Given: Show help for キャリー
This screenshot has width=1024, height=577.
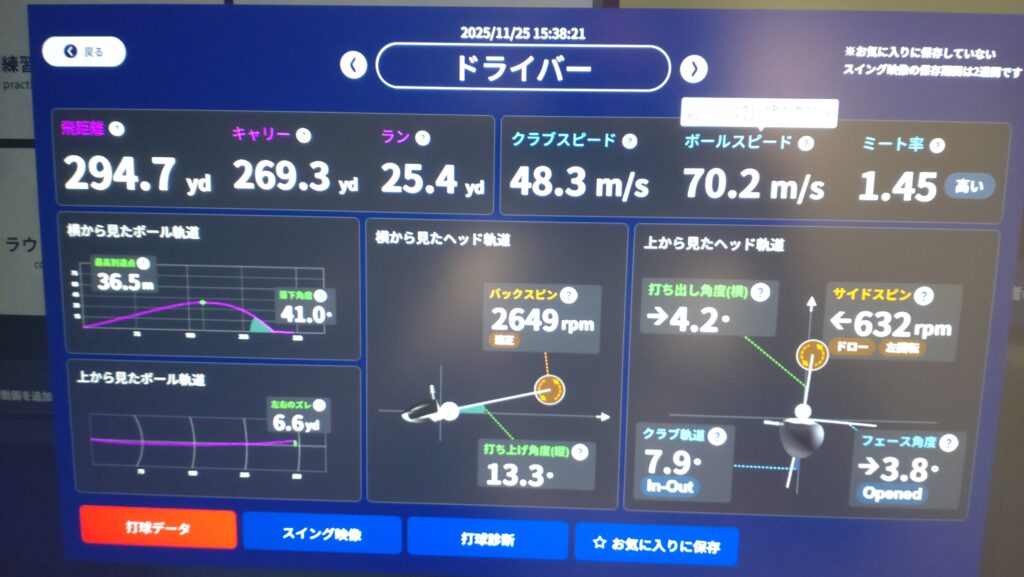Looking at the screenshot, I should (303, 135).
